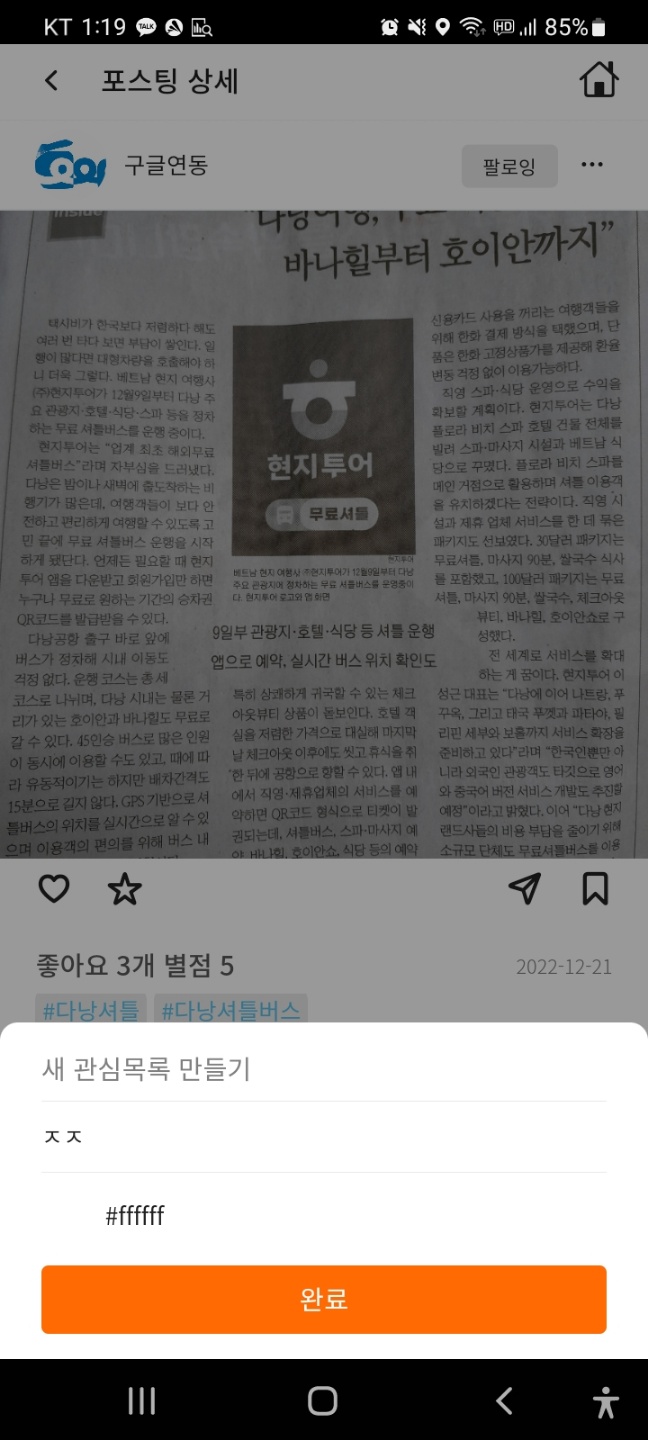
Task: Open recent apps from the navigation bar
Action: tap(142, 1401)
